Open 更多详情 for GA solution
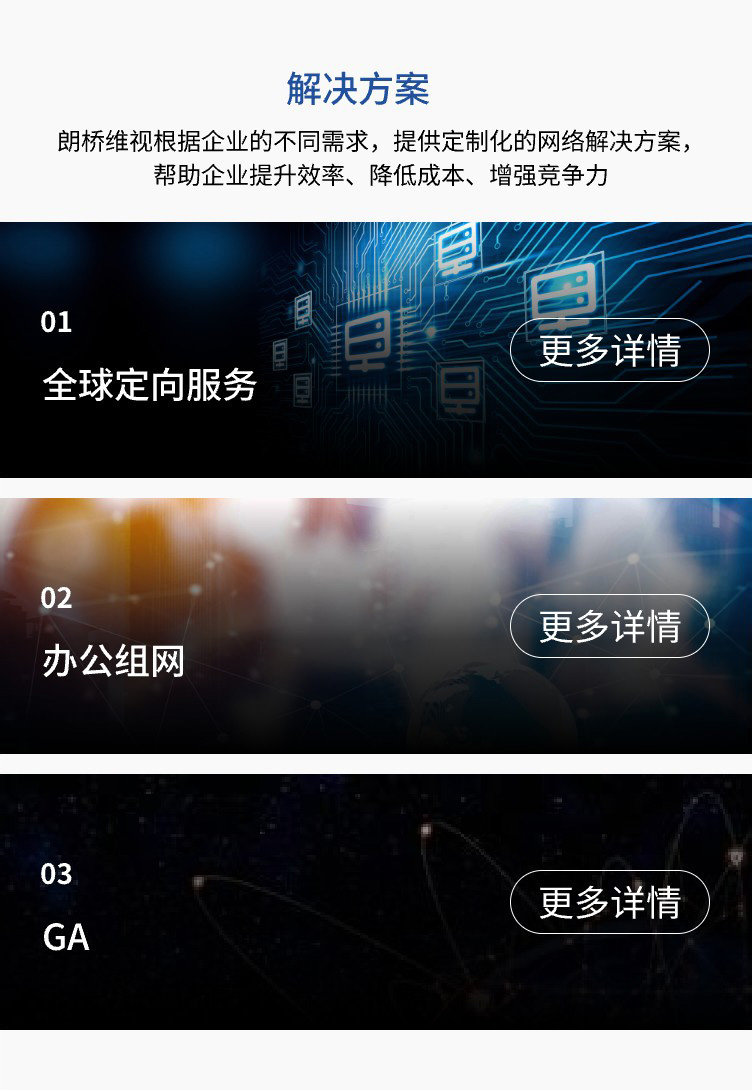The image size is (752, 1090). [x=609, y=902]
